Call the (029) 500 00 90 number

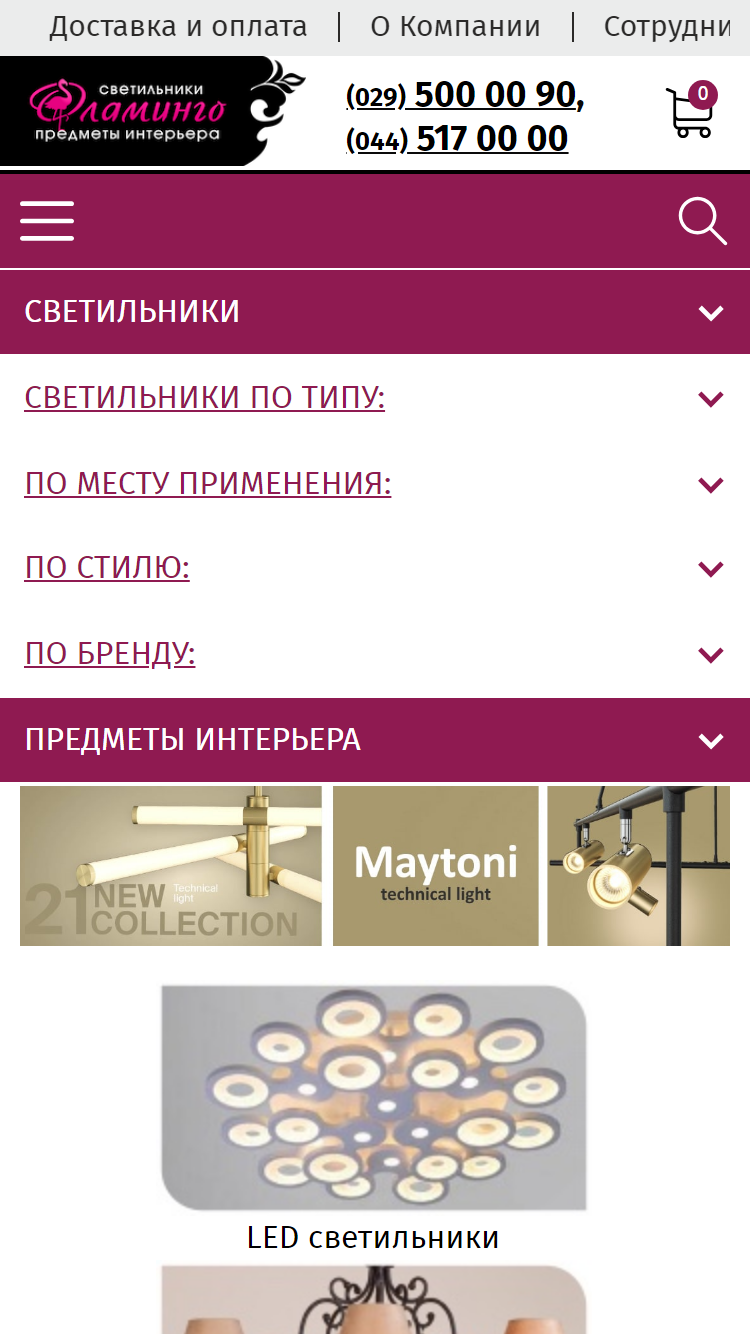464,95
